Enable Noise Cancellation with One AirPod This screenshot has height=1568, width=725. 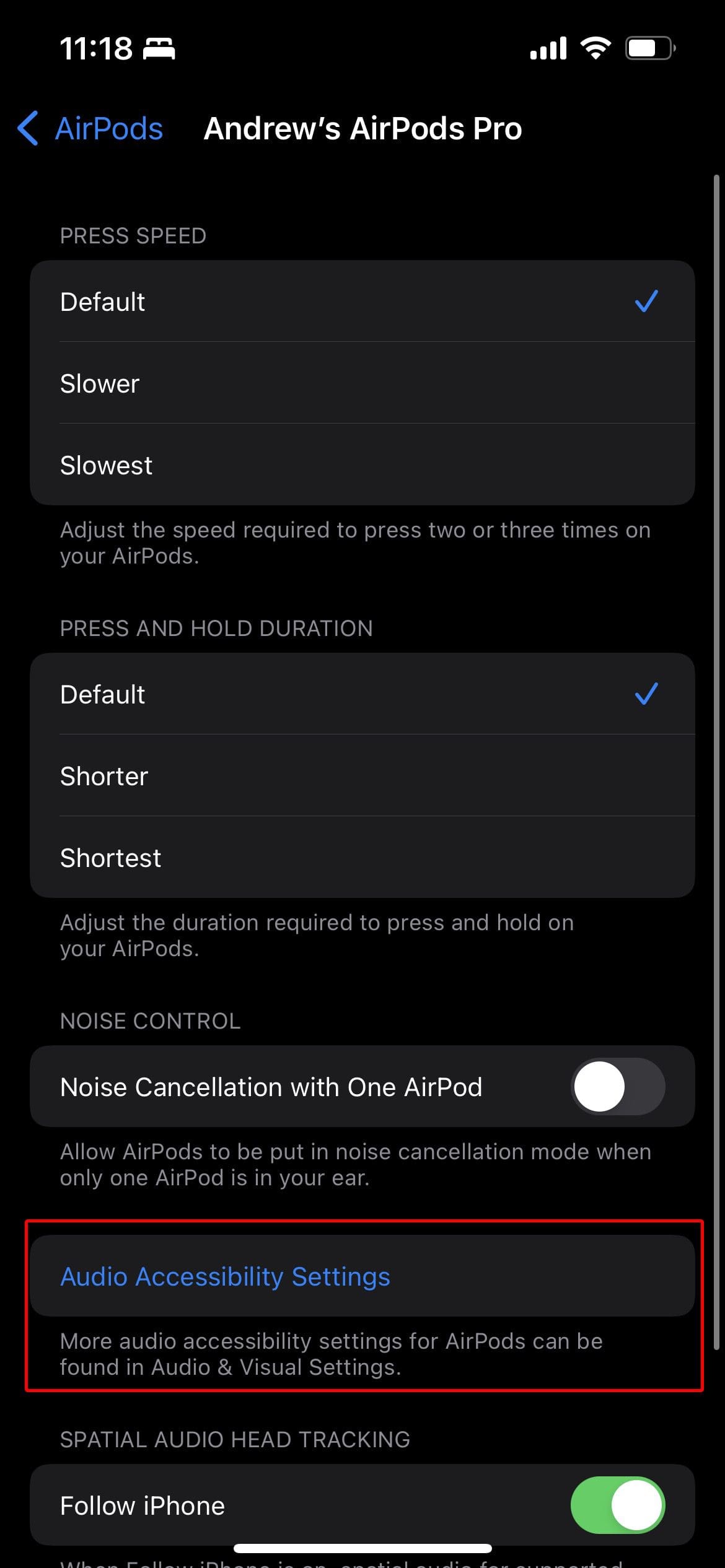(x=618, y=1087)
